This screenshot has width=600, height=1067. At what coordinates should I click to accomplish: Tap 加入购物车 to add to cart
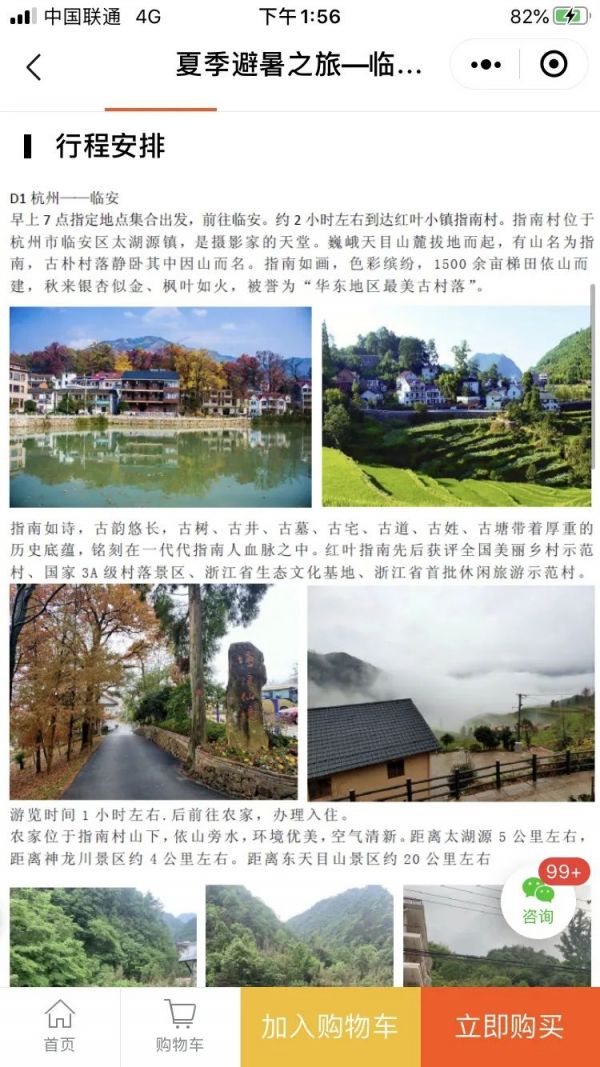(x=330, y=1027)
